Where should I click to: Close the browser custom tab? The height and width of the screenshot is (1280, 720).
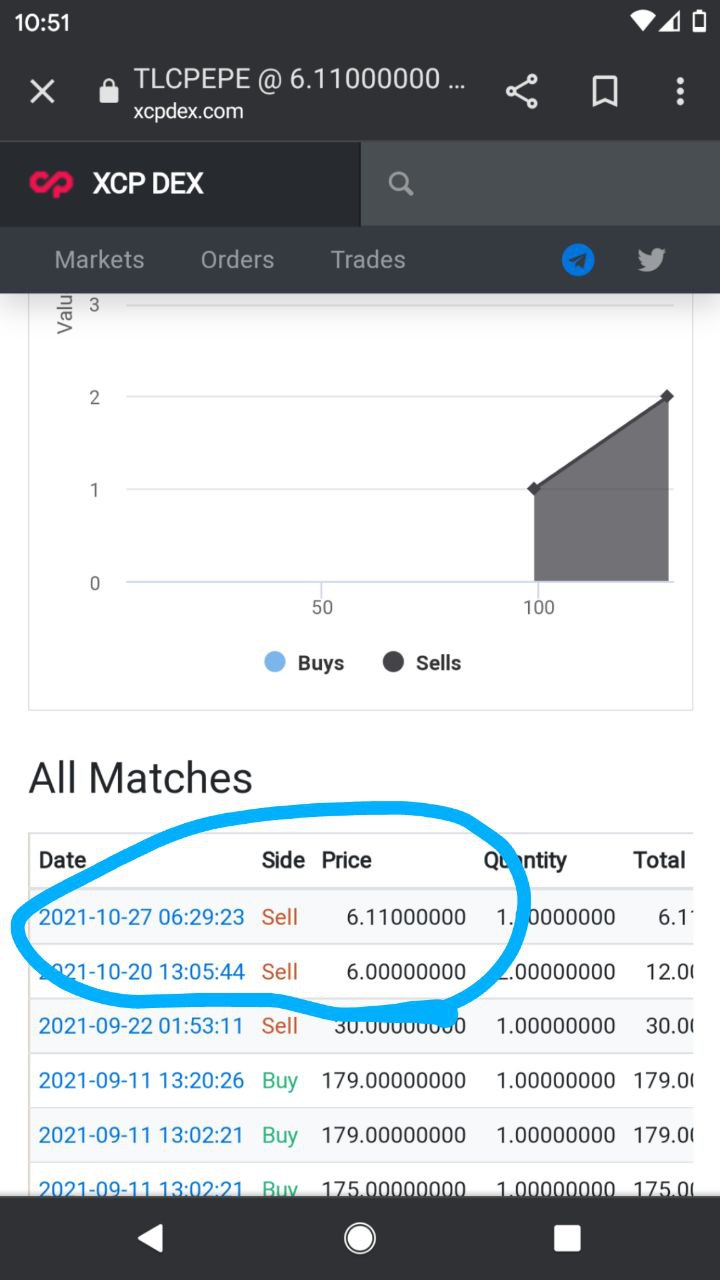42,92
